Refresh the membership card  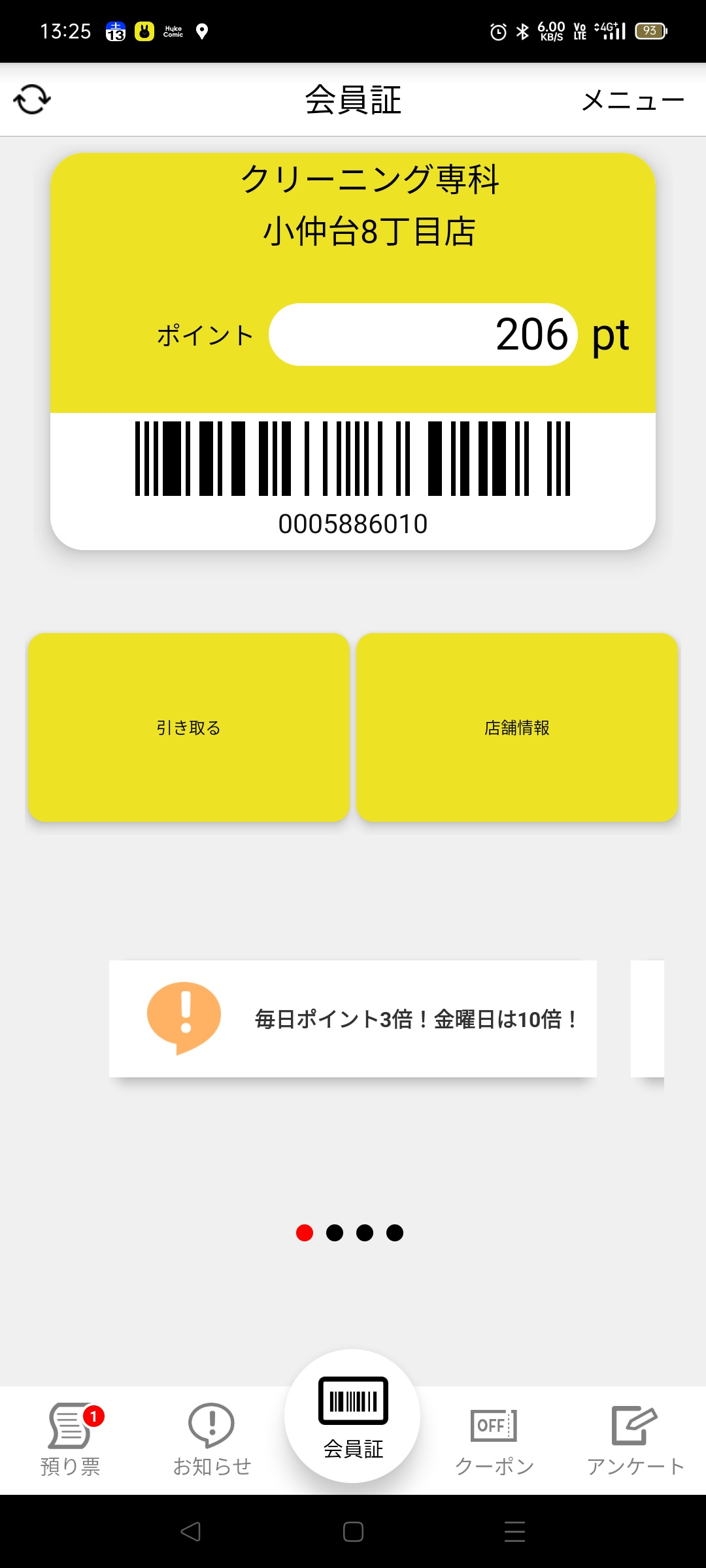click(32, 100)
